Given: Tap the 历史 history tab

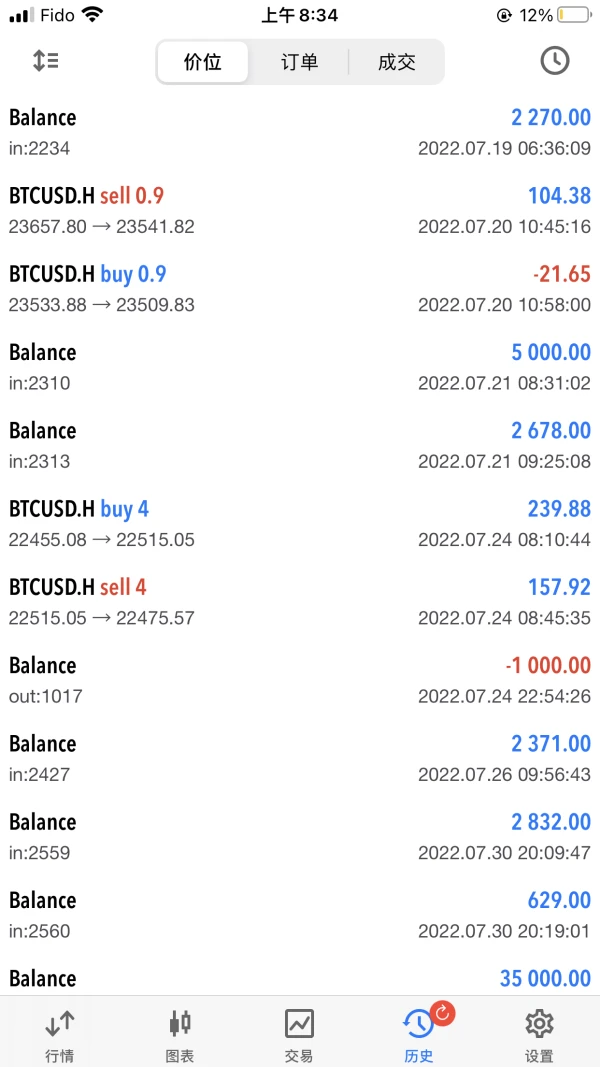Looking at the screenshot, I should point(419,1034).
